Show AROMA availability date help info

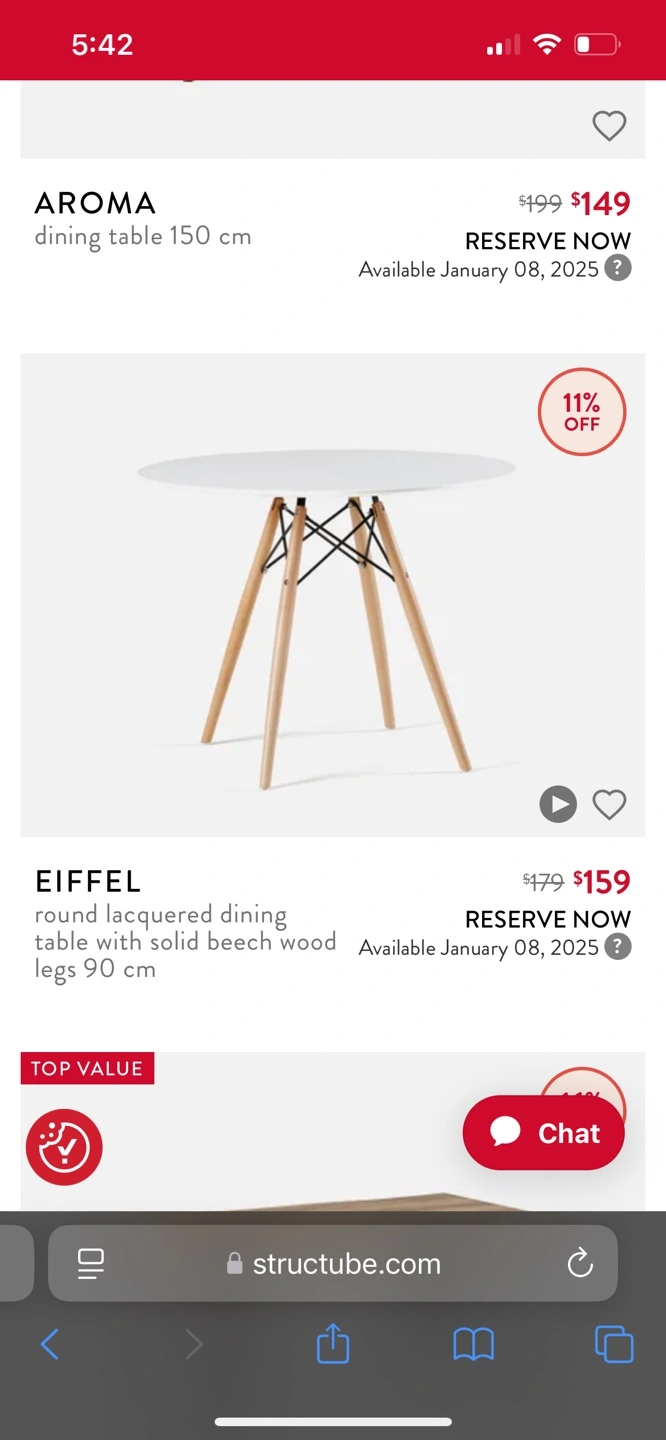pyautogui.click(x=619, y=269)
